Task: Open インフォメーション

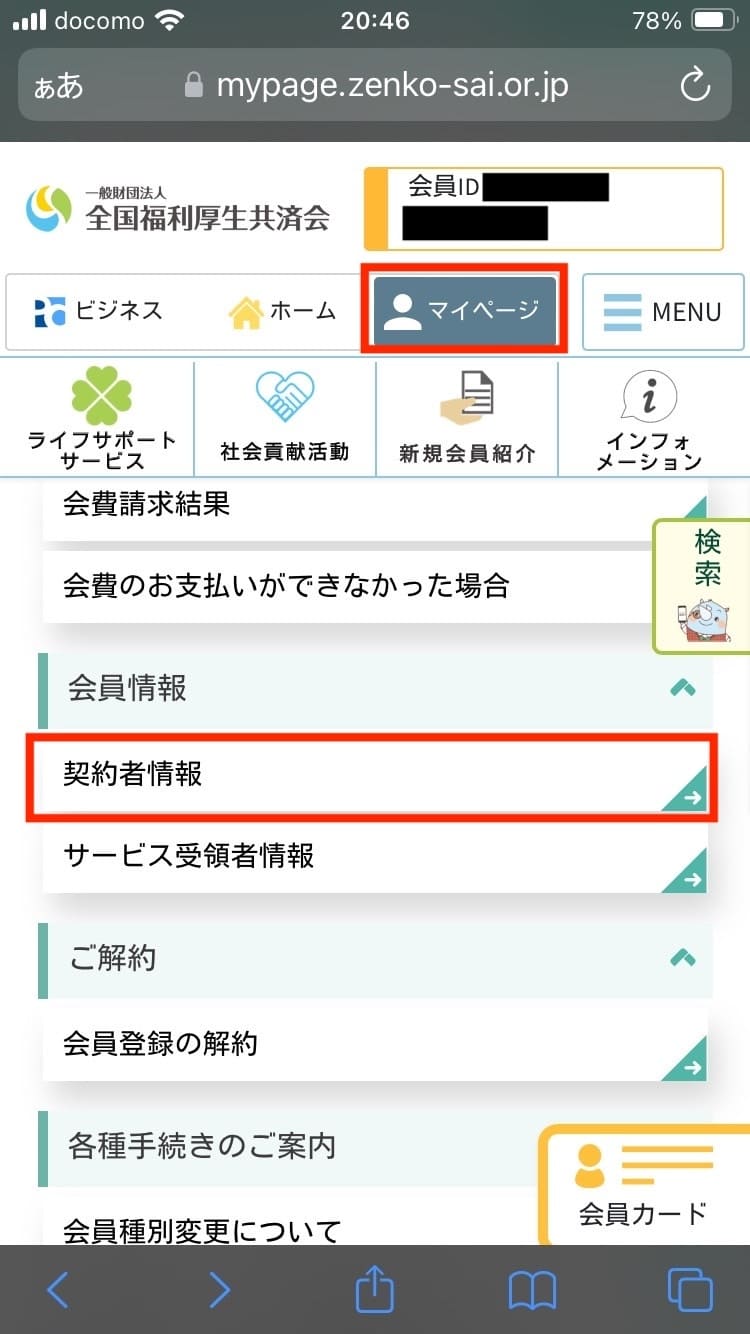Action: [649, 418]
